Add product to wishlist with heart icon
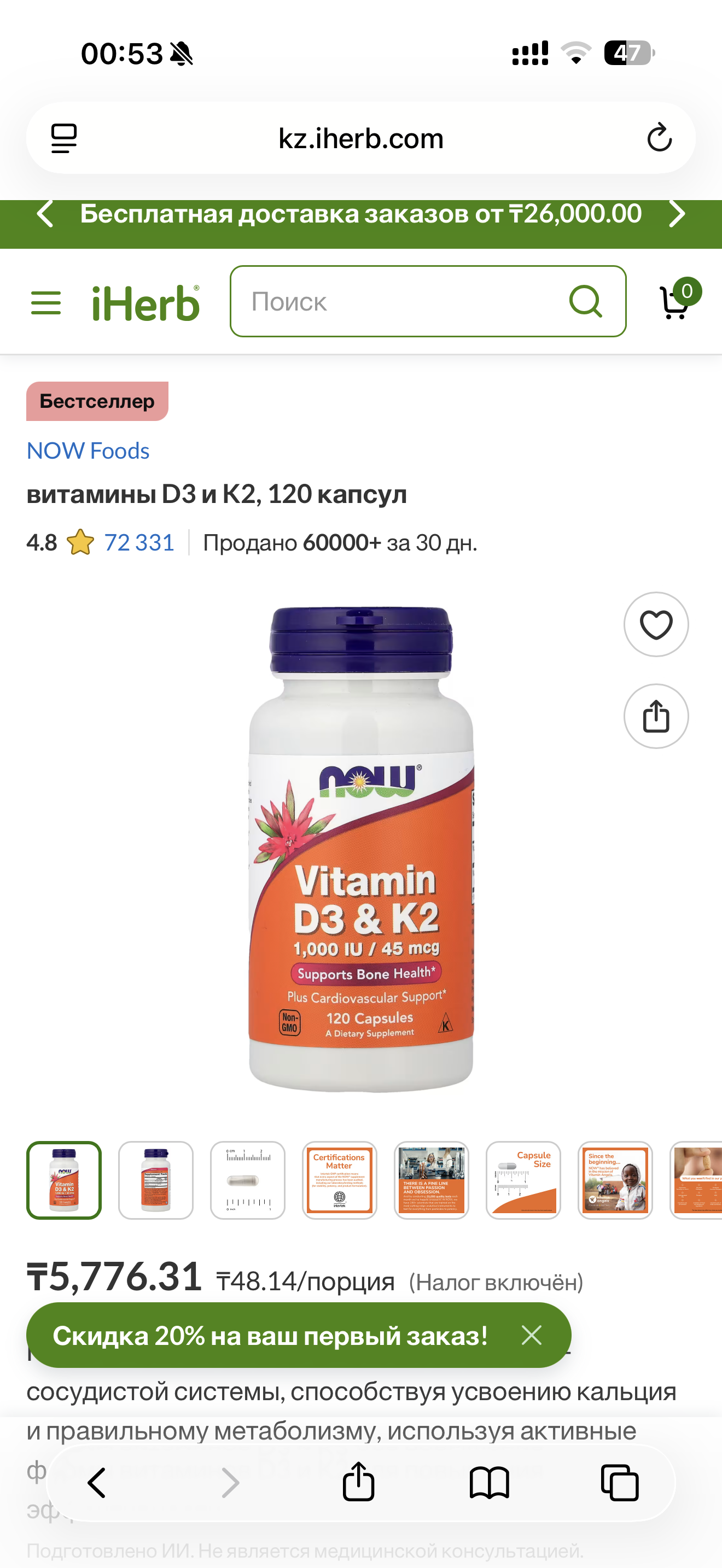 point(656,624)
